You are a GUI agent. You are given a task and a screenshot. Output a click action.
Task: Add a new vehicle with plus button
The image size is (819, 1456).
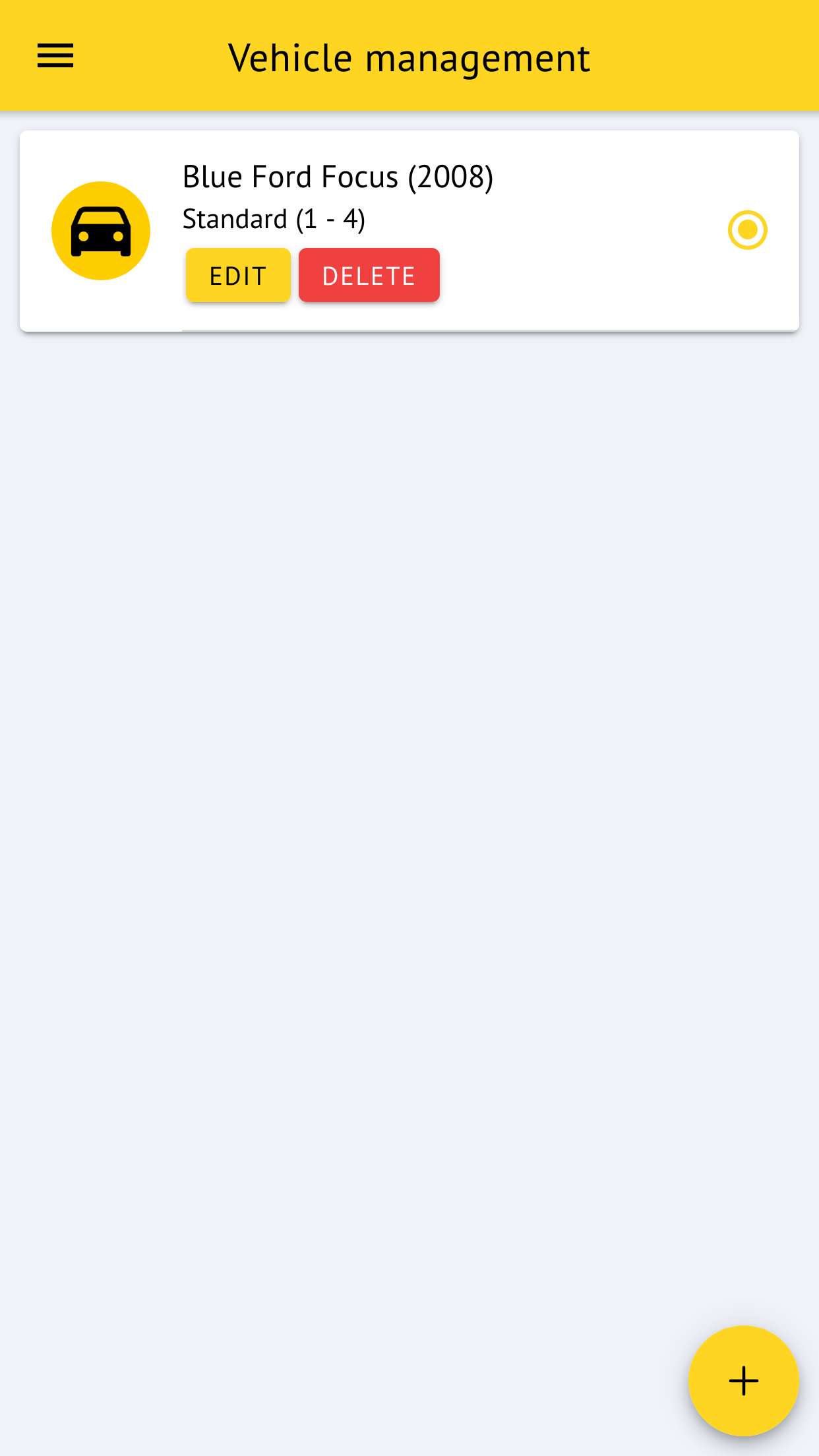click(743, 1380)
